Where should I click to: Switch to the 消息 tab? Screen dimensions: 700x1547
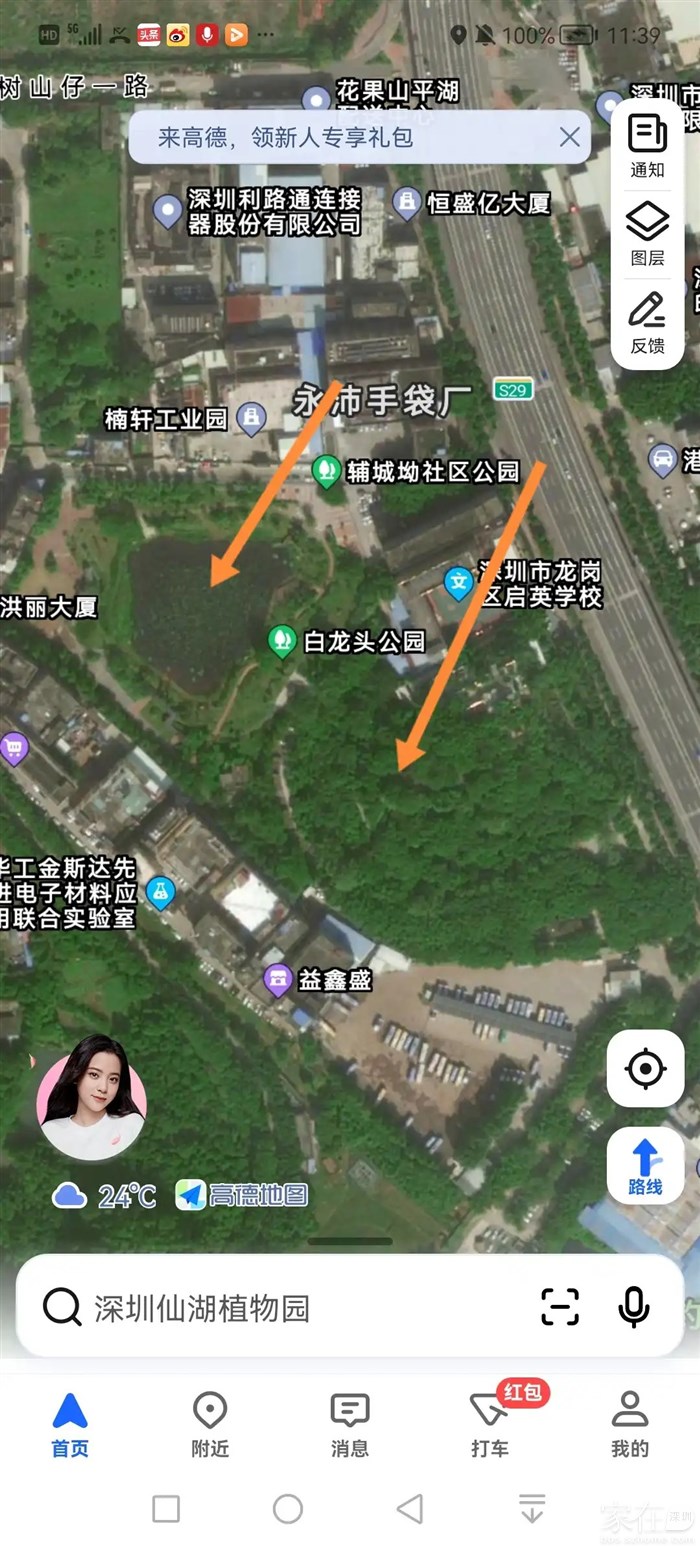coord(350,1424)
